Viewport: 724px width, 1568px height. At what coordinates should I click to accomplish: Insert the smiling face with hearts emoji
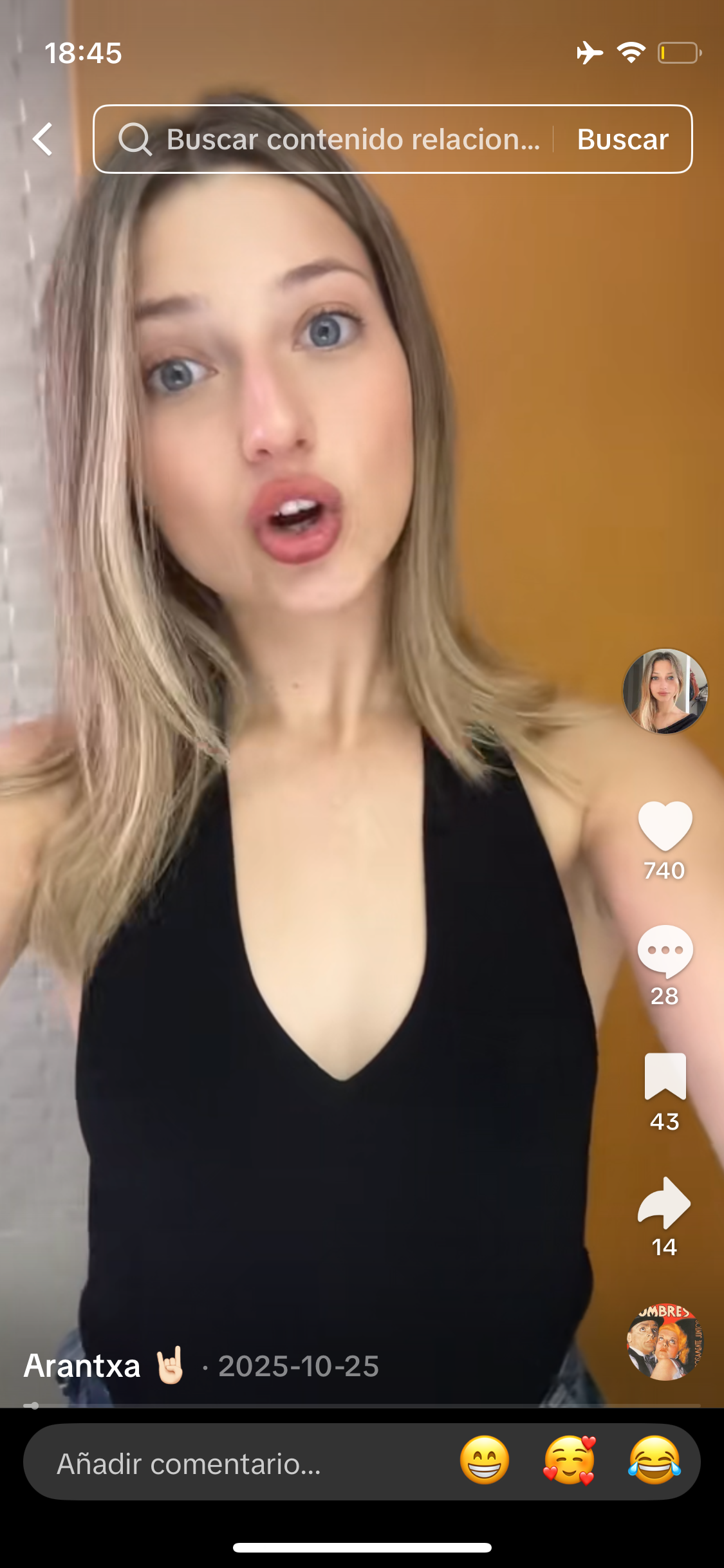point(570,1461)
